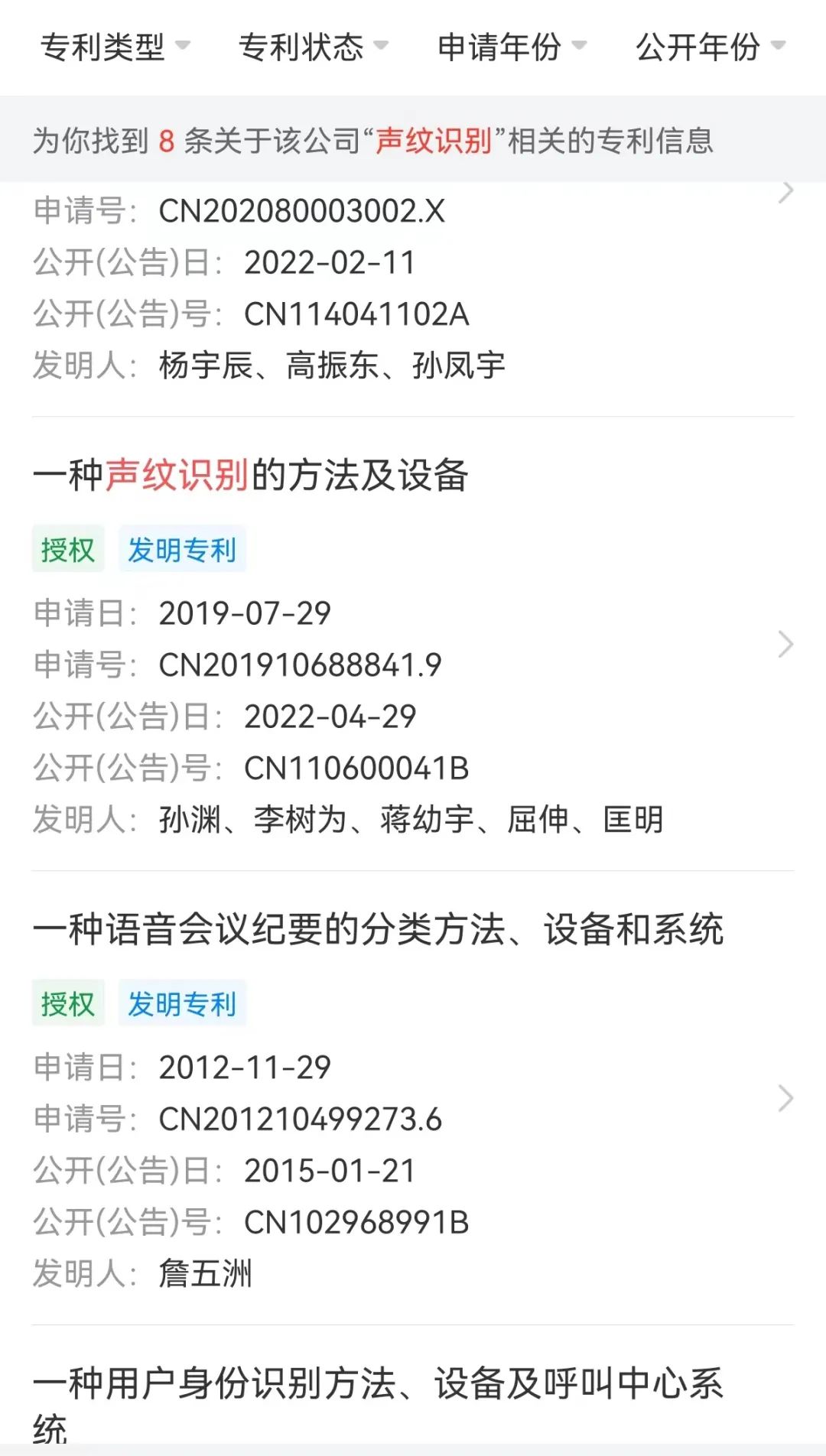Image resolution: width=826 pixels, height=1456 pixels.
Task: Select the 申请年份 dropdown
Action: pyautogui.click(x=512, y=47)
